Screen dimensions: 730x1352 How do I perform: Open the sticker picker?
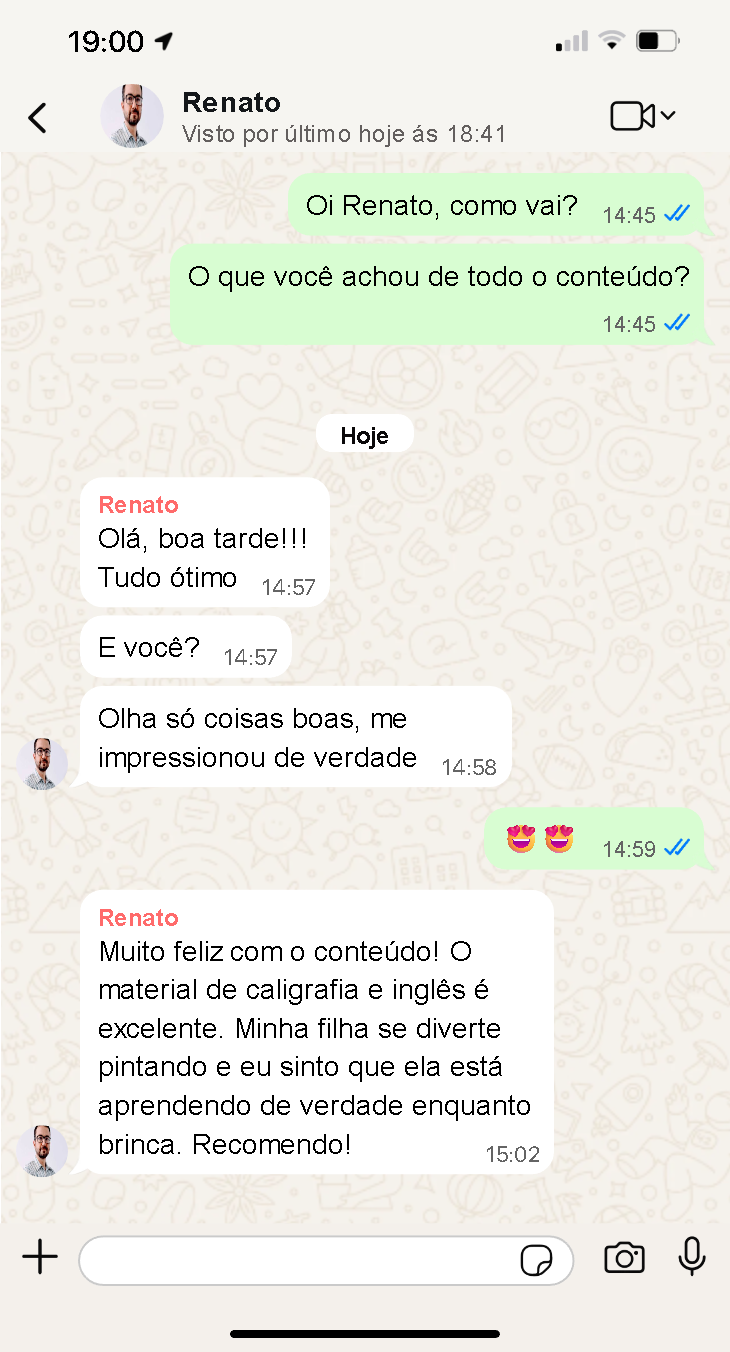coord(536,1260)
